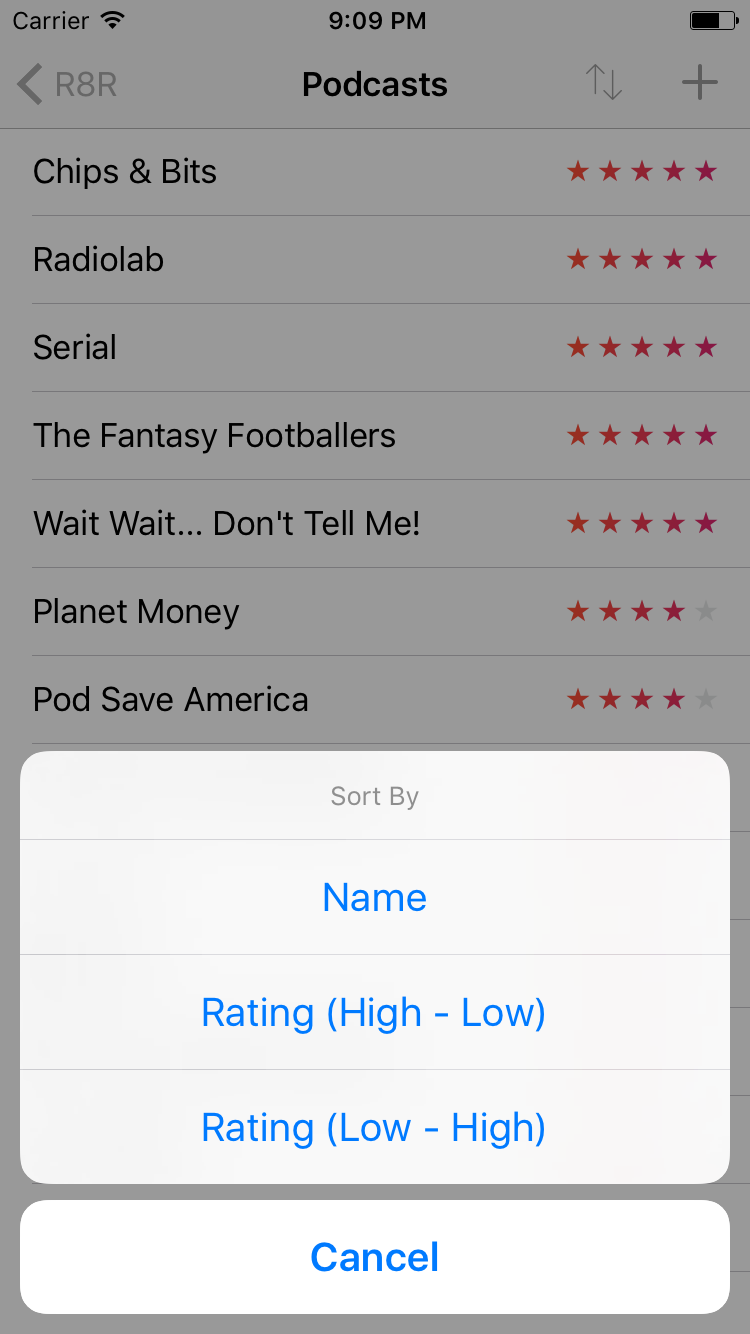Image resolution: width=750 pixels, height=1334 pixels.
Task: Choose Rating (High - Low) sorting
Action: (x=375, y=1012)
